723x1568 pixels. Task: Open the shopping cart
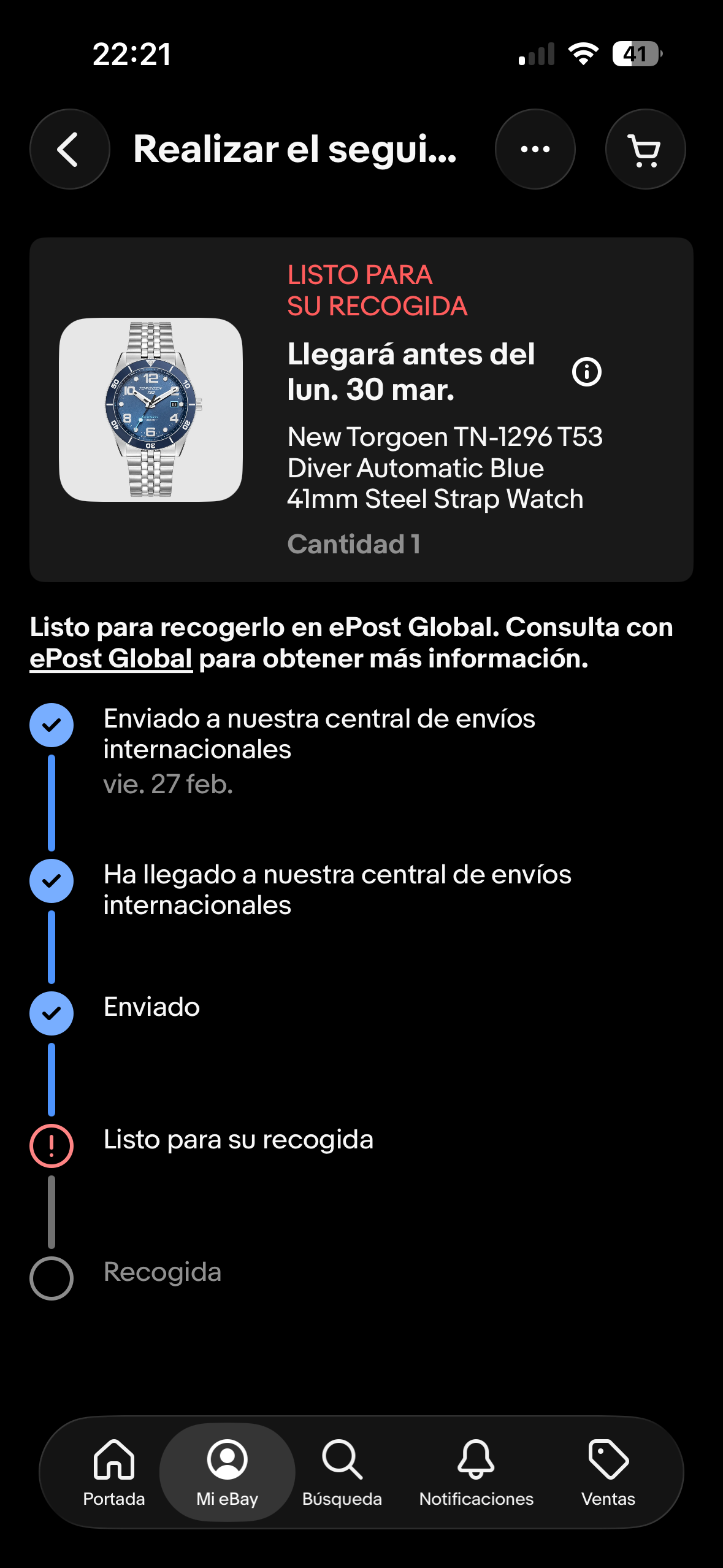[x=645, y=149]
